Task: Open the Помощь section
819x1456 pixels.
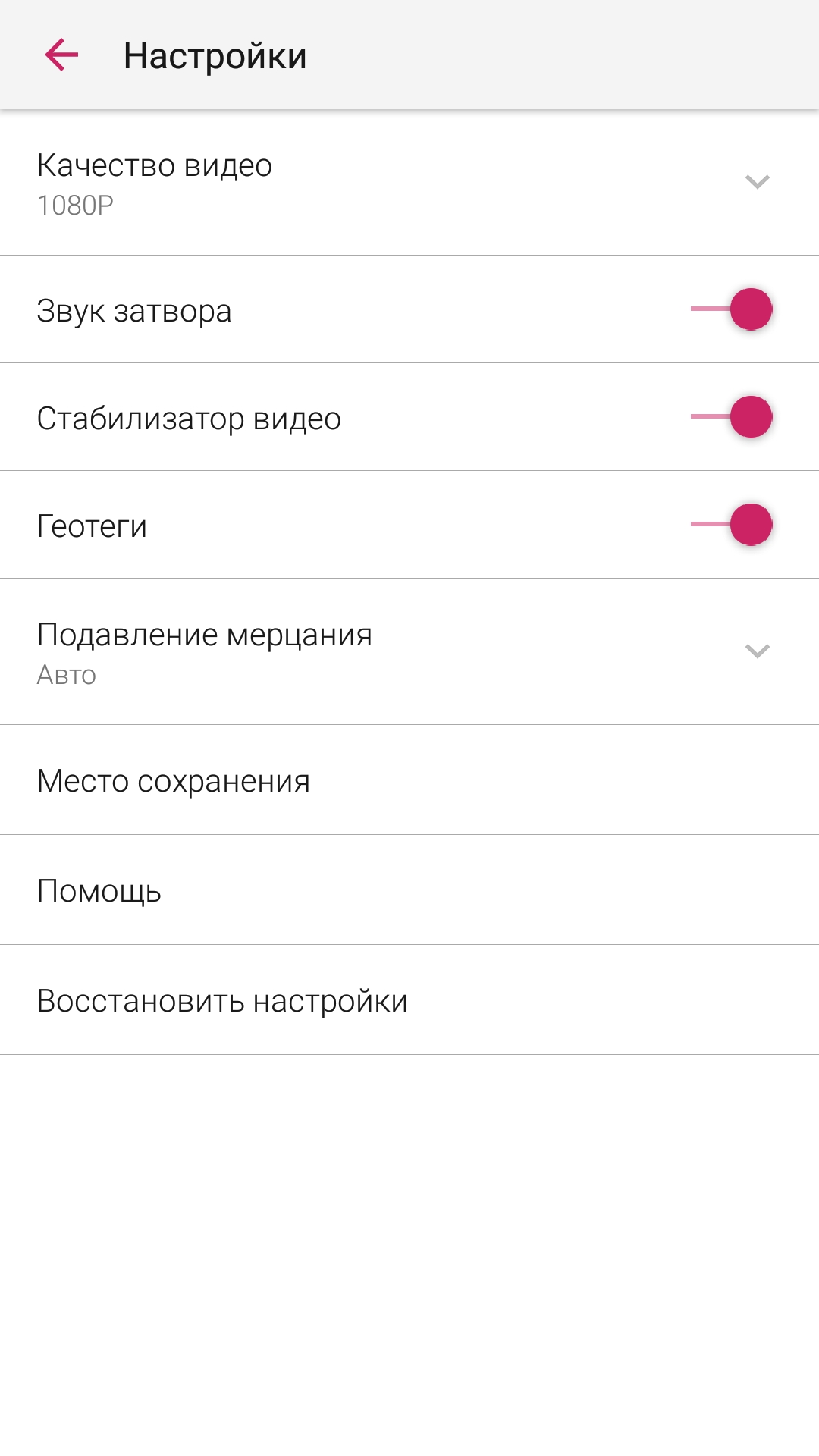Action: click(x=409, y=890)
